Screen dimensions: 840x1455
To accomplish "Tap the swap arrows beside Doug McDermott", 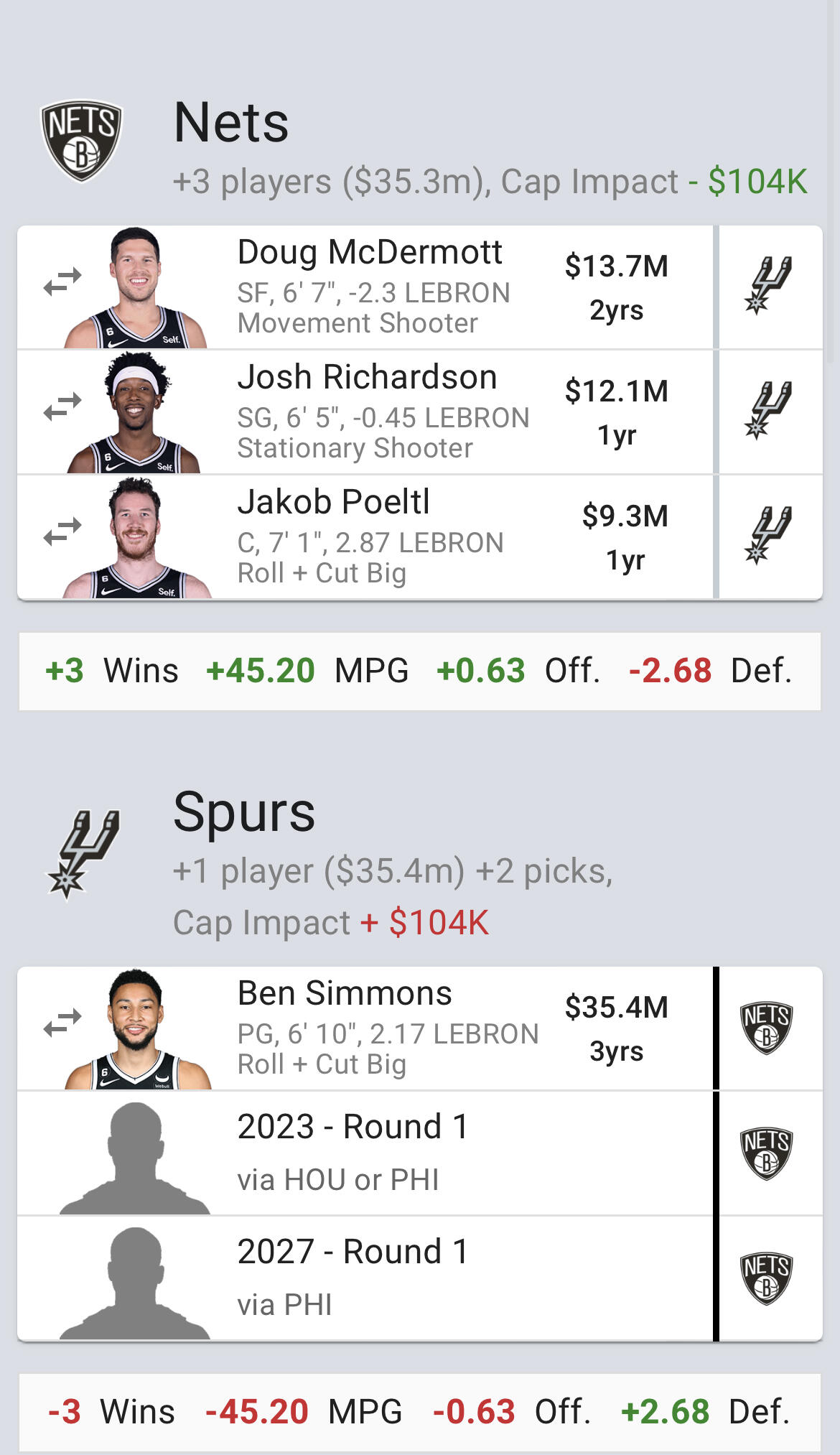I will tap(62, 282).
